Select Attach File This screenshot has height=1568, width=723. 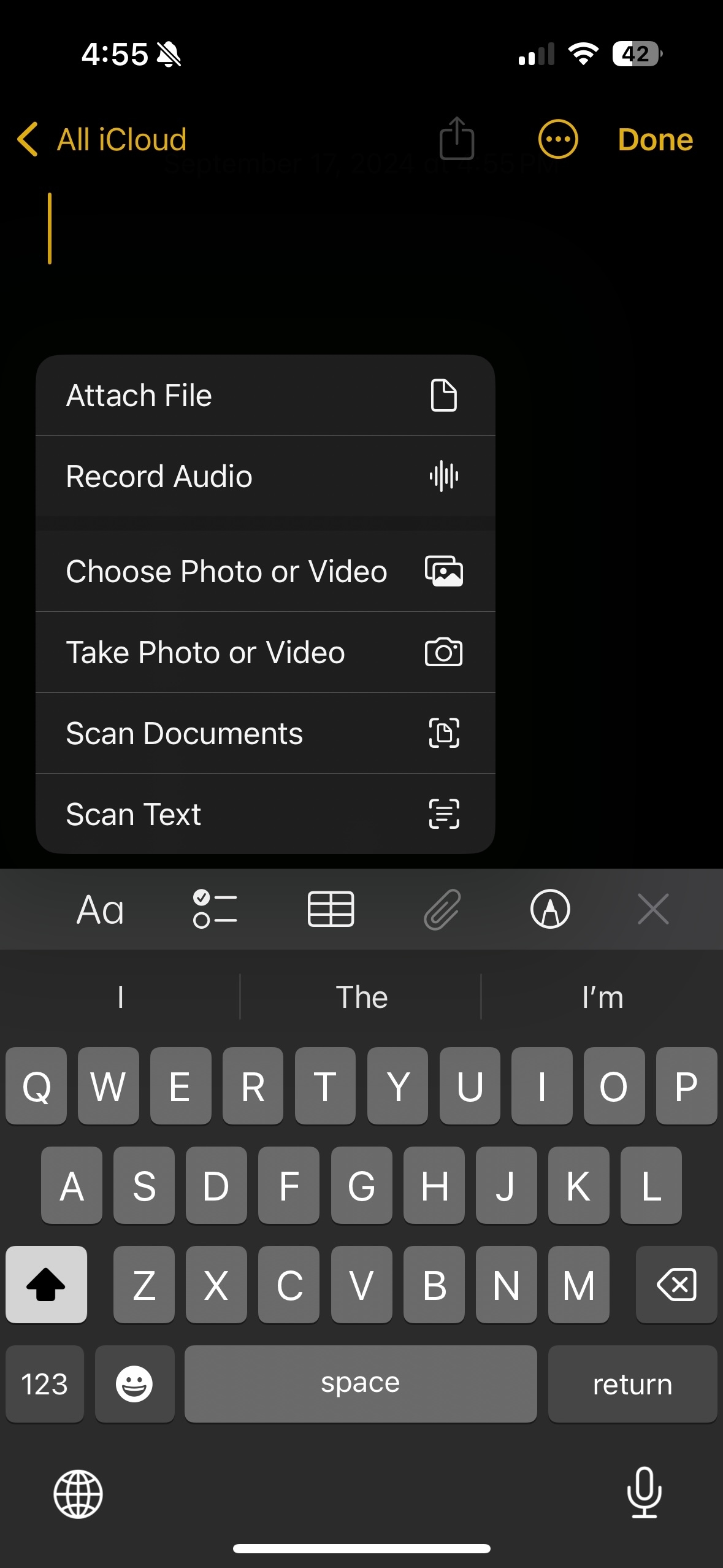tap(265, 395)
